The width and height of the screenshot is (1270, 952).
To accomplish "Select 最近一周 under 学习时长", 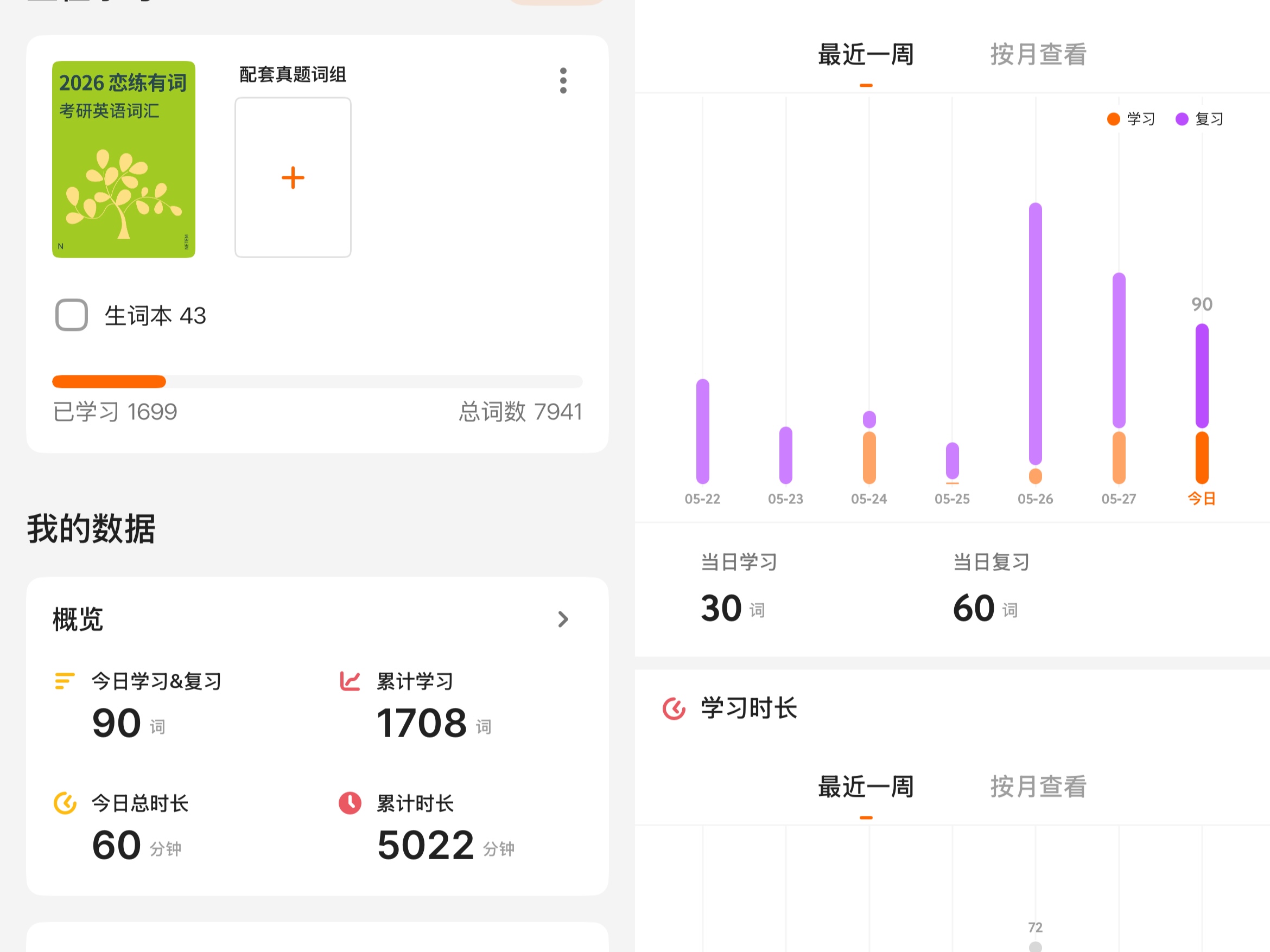I will tap(866, 786).
